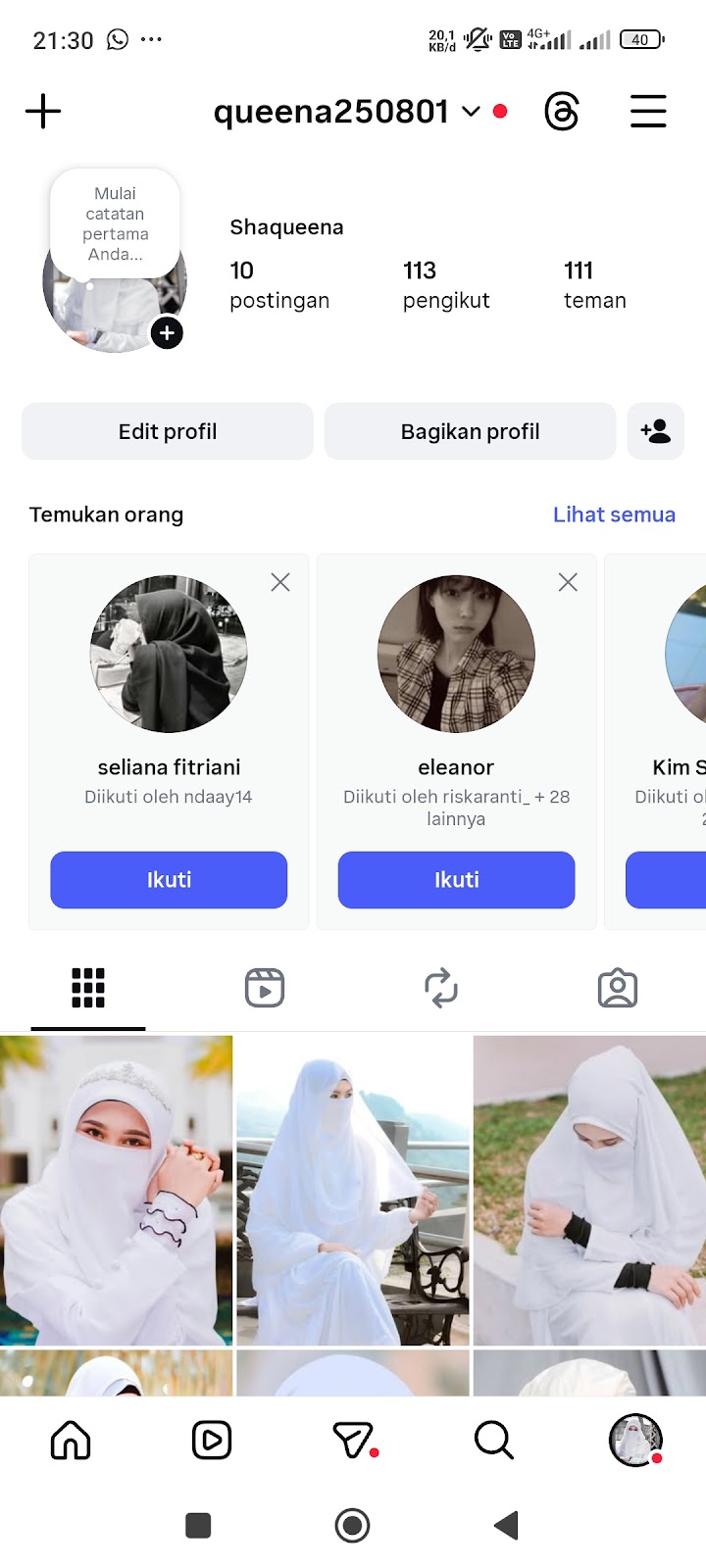The height and width of the screenshot is (1568, 706).
Task: Open the search magnifier in bottom bar
Action: (493, 1441)
